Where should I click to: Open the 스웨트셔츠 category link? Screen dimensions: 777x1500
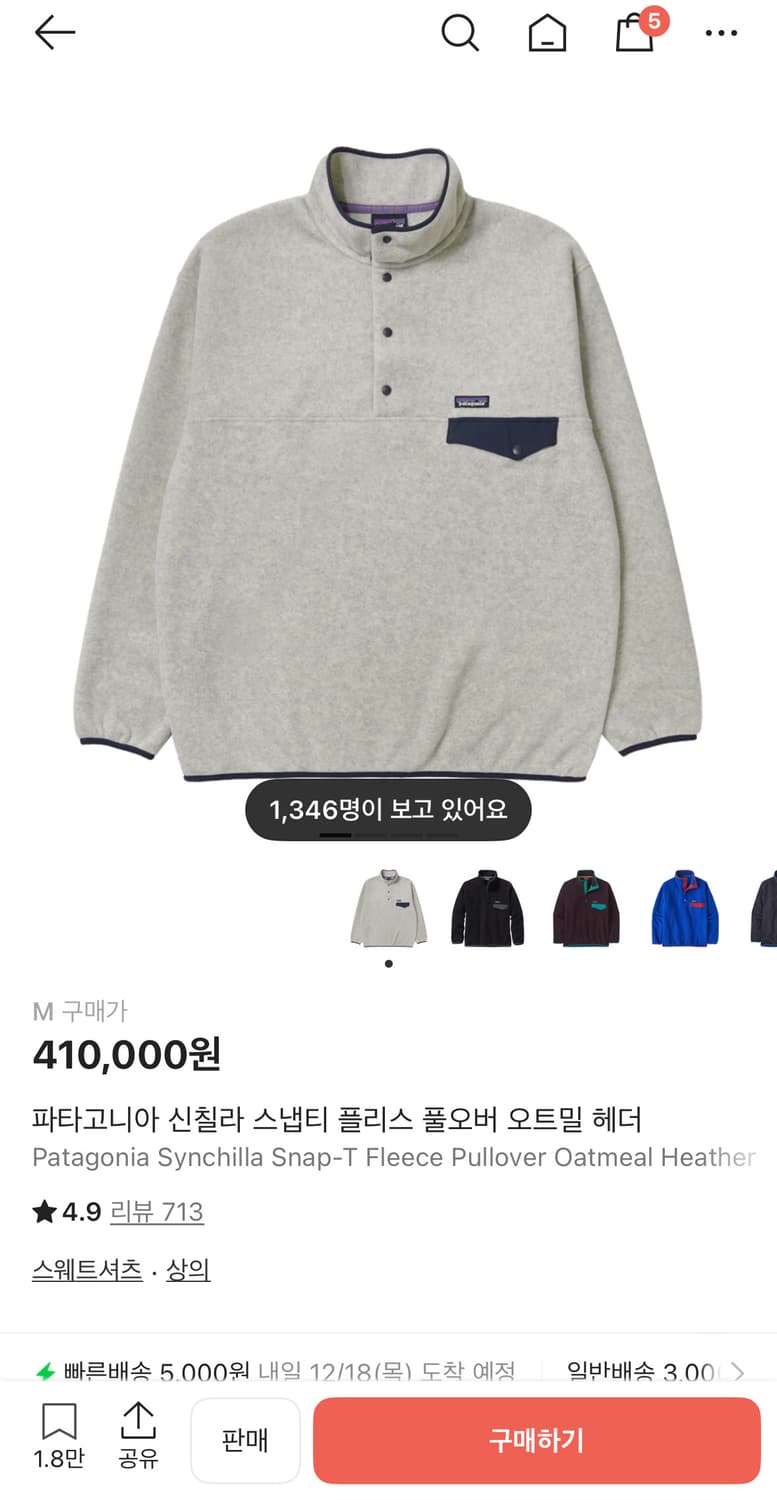tap(86, 1269)
